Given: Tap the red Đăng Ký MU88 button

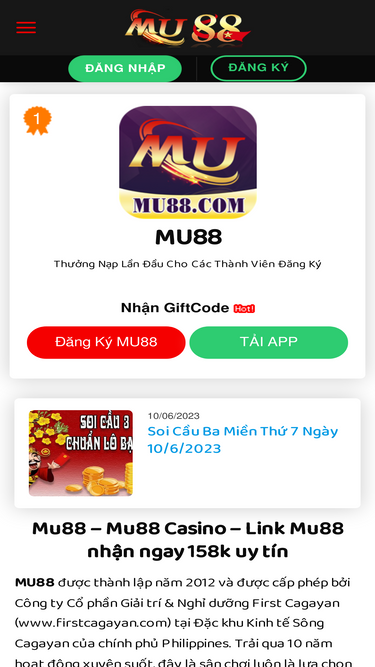Looking at the screenshot, I should pyautogui.click(x=106, y=342).
